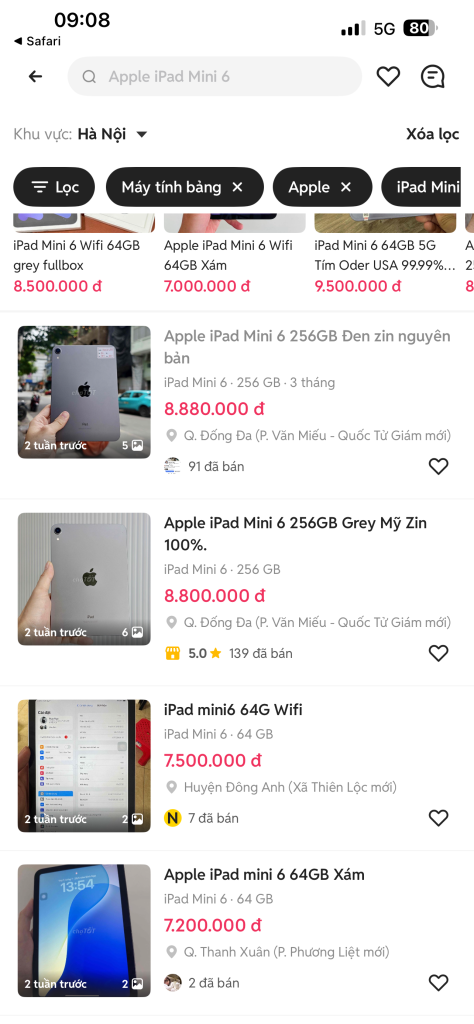Open the 256GB Đen zin nguyên bản listing
Image resolution: width=474 pixels, height=1024 pixels.
[x=307, y=347]
